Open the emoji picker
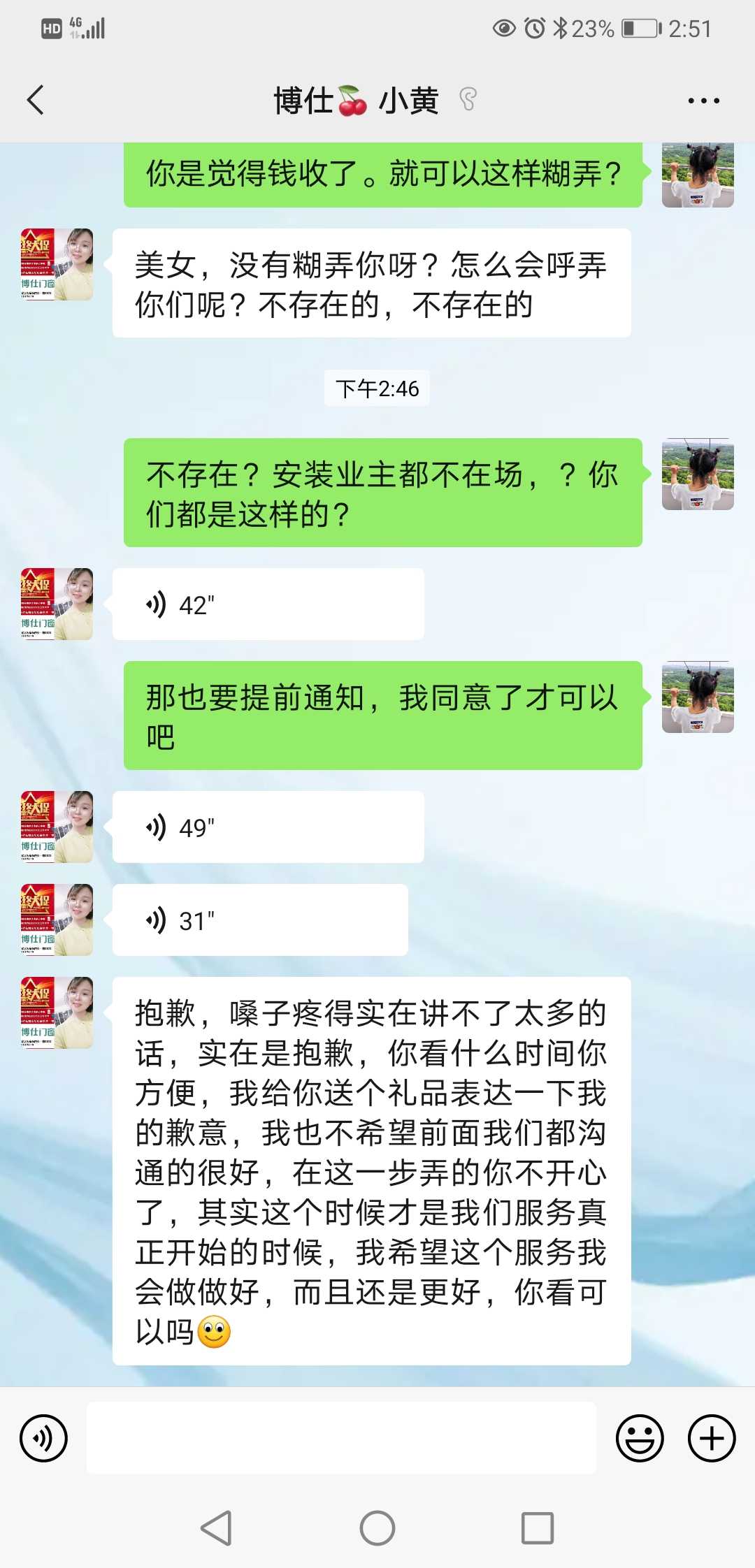The width and height of the screenshot is (755, 1568). coord(639,1438)
